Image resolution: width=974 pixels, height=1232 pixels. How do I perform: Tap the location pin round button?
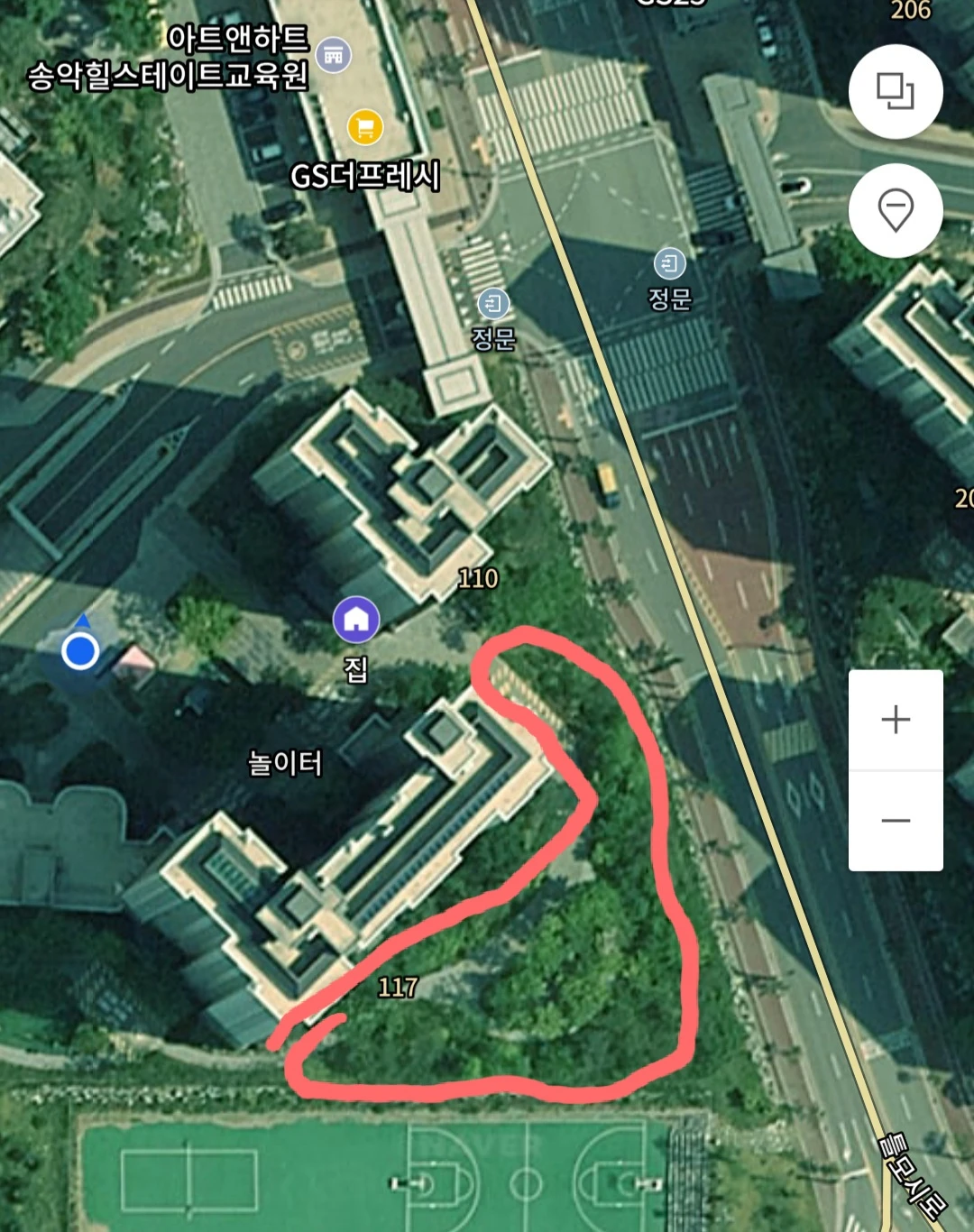(x=896, y=210)
